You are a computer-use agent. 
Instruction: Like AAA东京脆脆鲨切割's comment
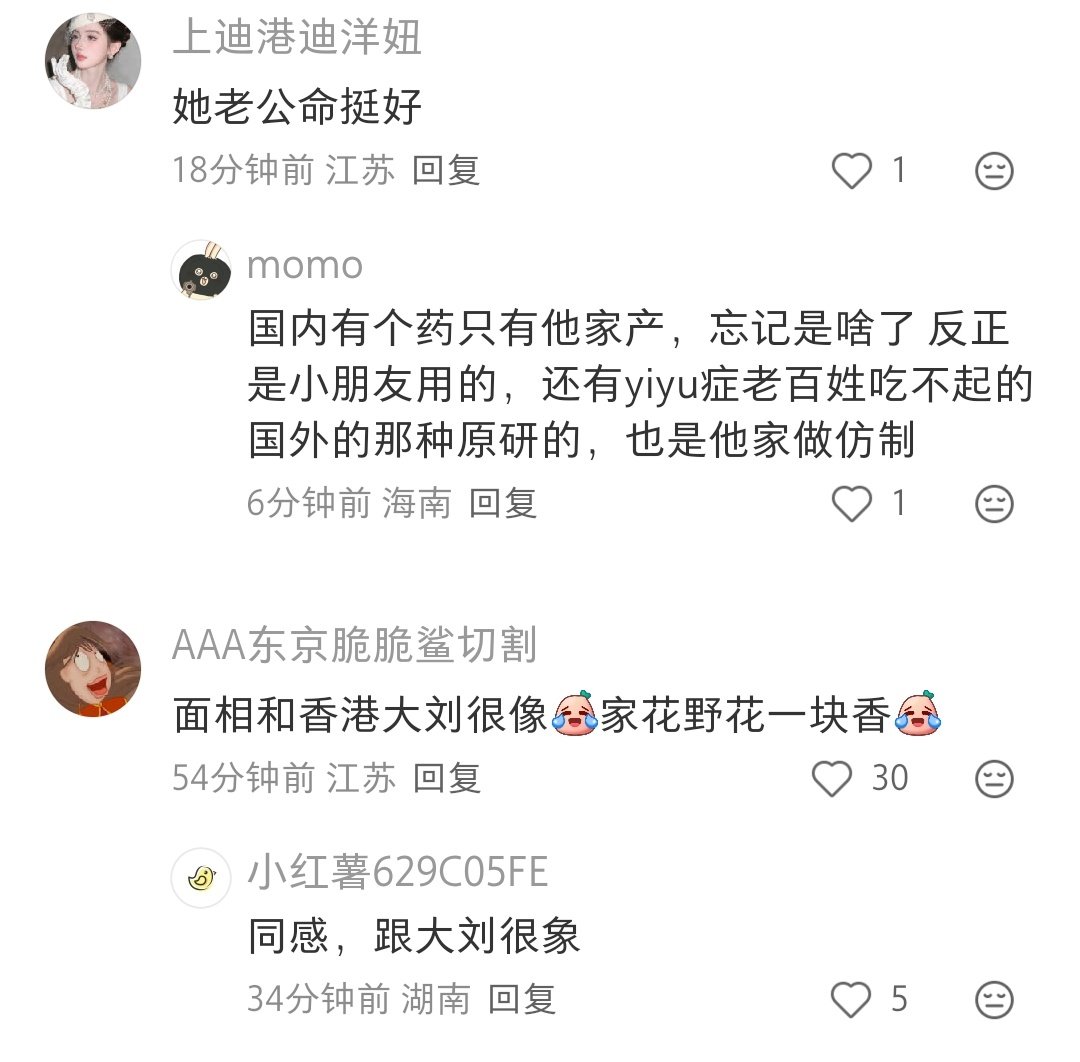coord(832,778)
